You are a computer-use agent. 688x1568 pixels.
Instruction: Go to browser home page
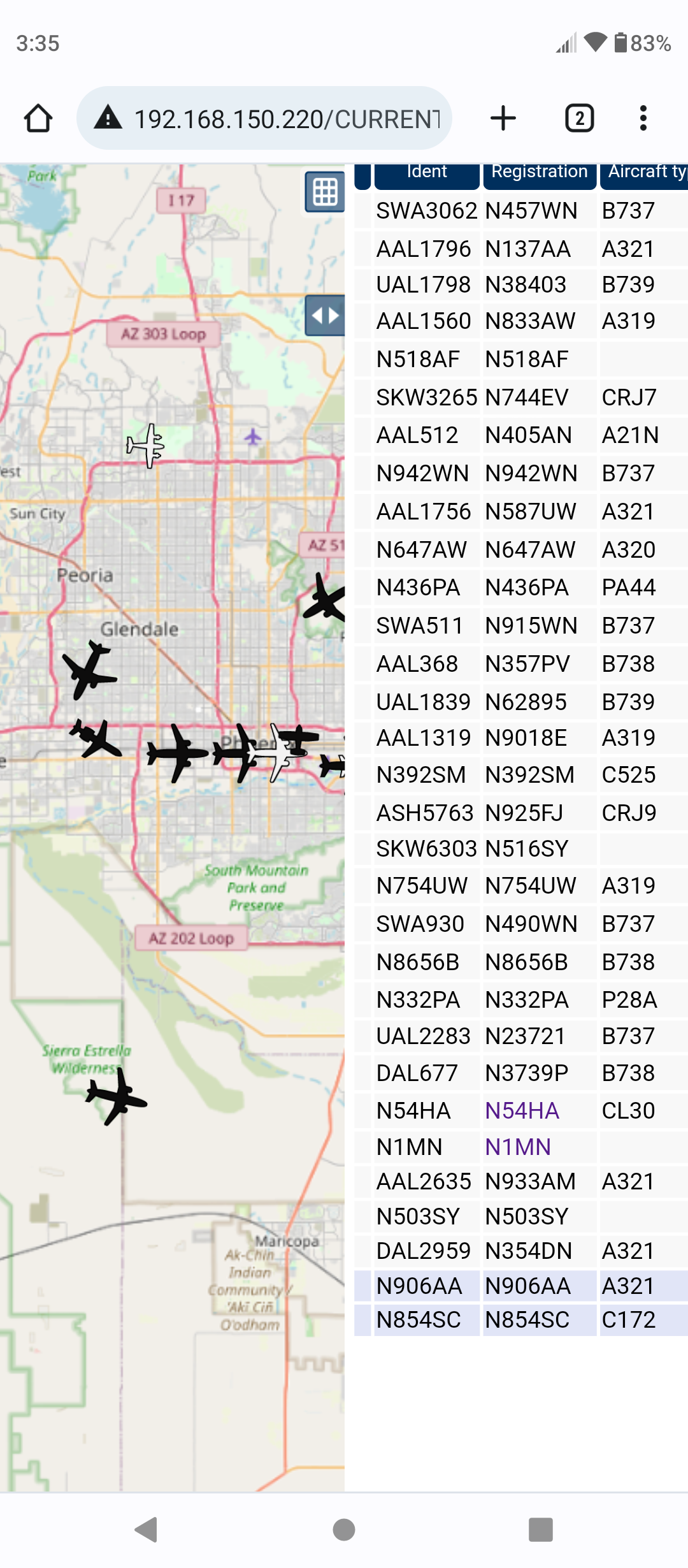[x=38, y=119]
